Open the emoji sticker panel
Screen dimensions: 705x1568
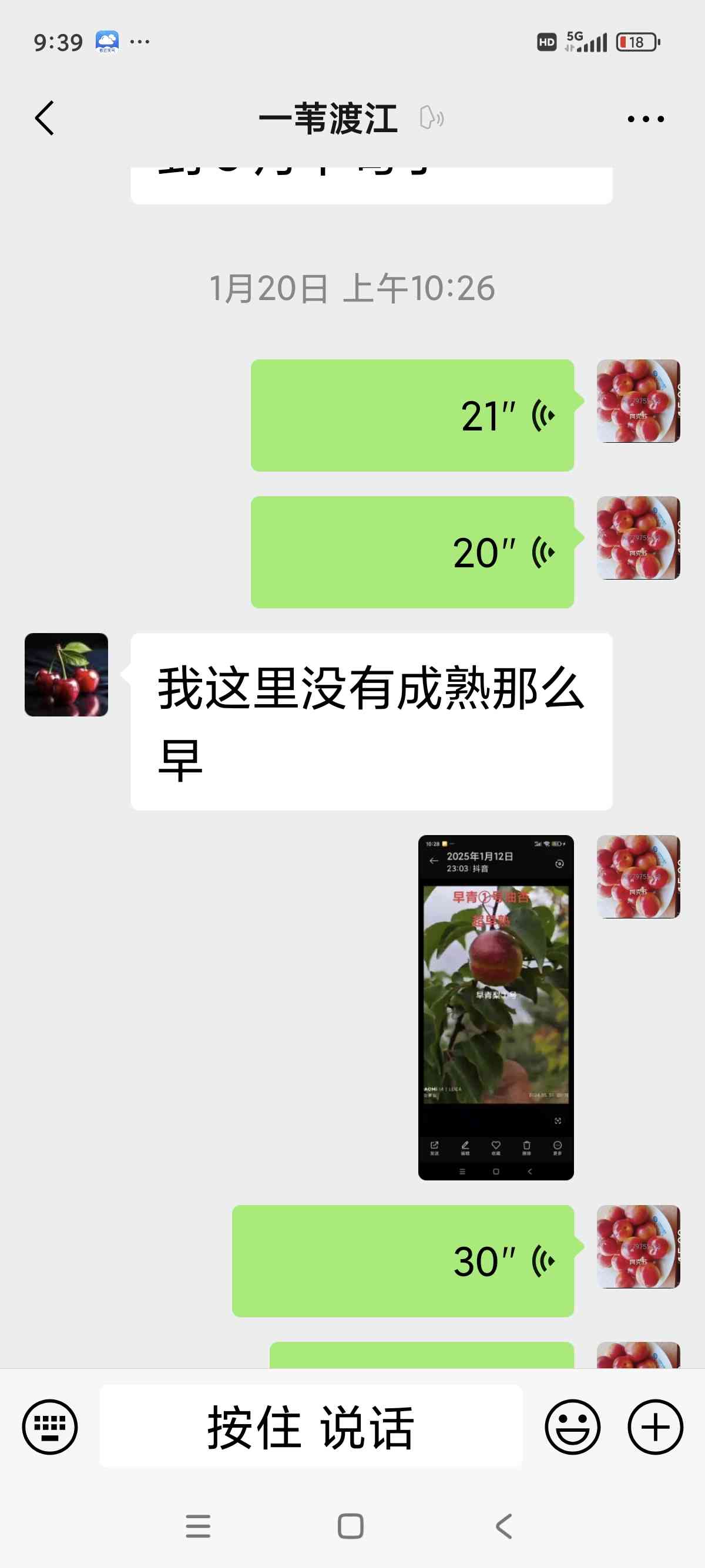pyautogui.click(x=572, y=1427)
